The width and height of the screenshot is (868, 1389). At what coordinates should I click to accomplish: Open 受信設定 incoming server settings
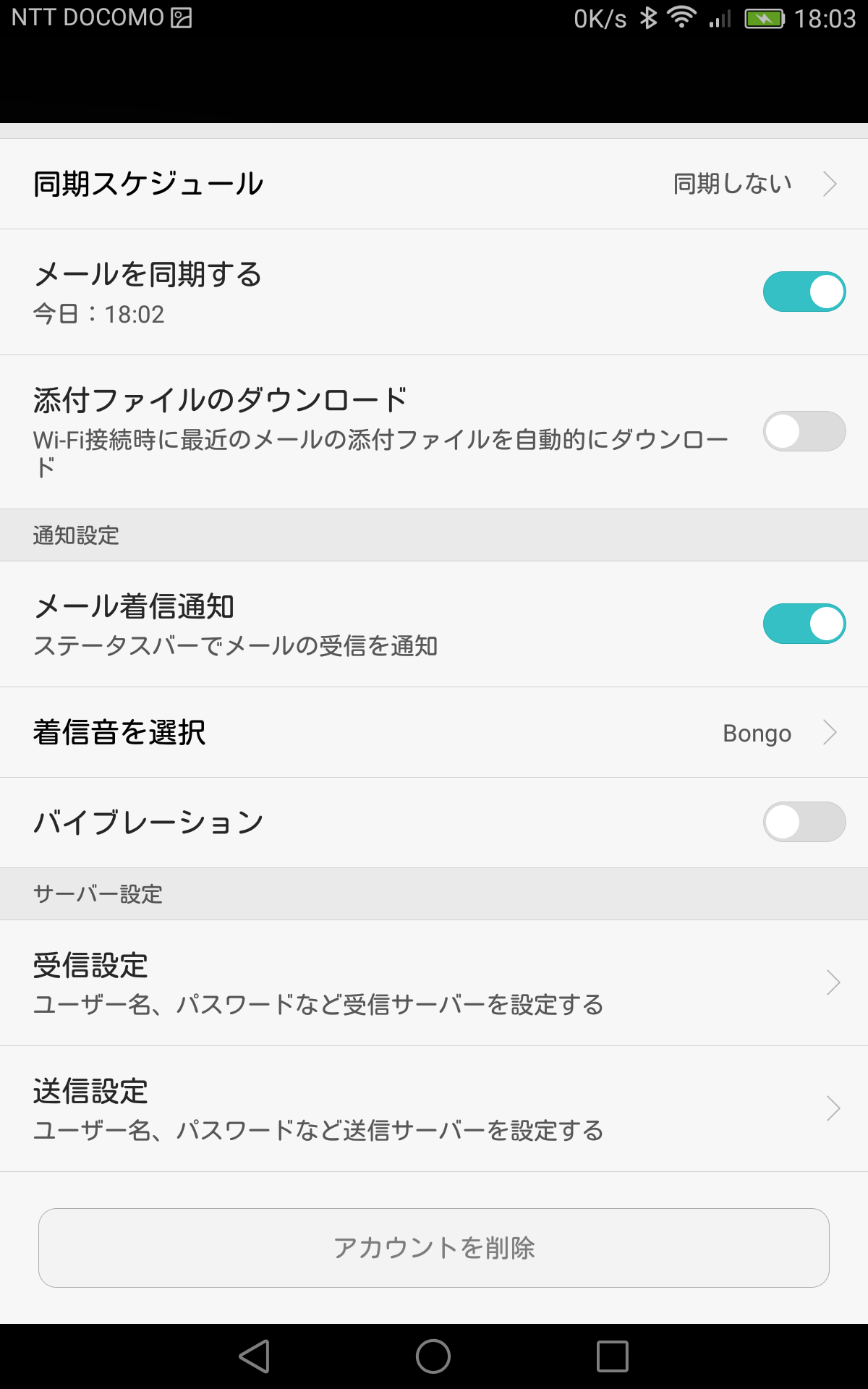click(x=434, y=982)
